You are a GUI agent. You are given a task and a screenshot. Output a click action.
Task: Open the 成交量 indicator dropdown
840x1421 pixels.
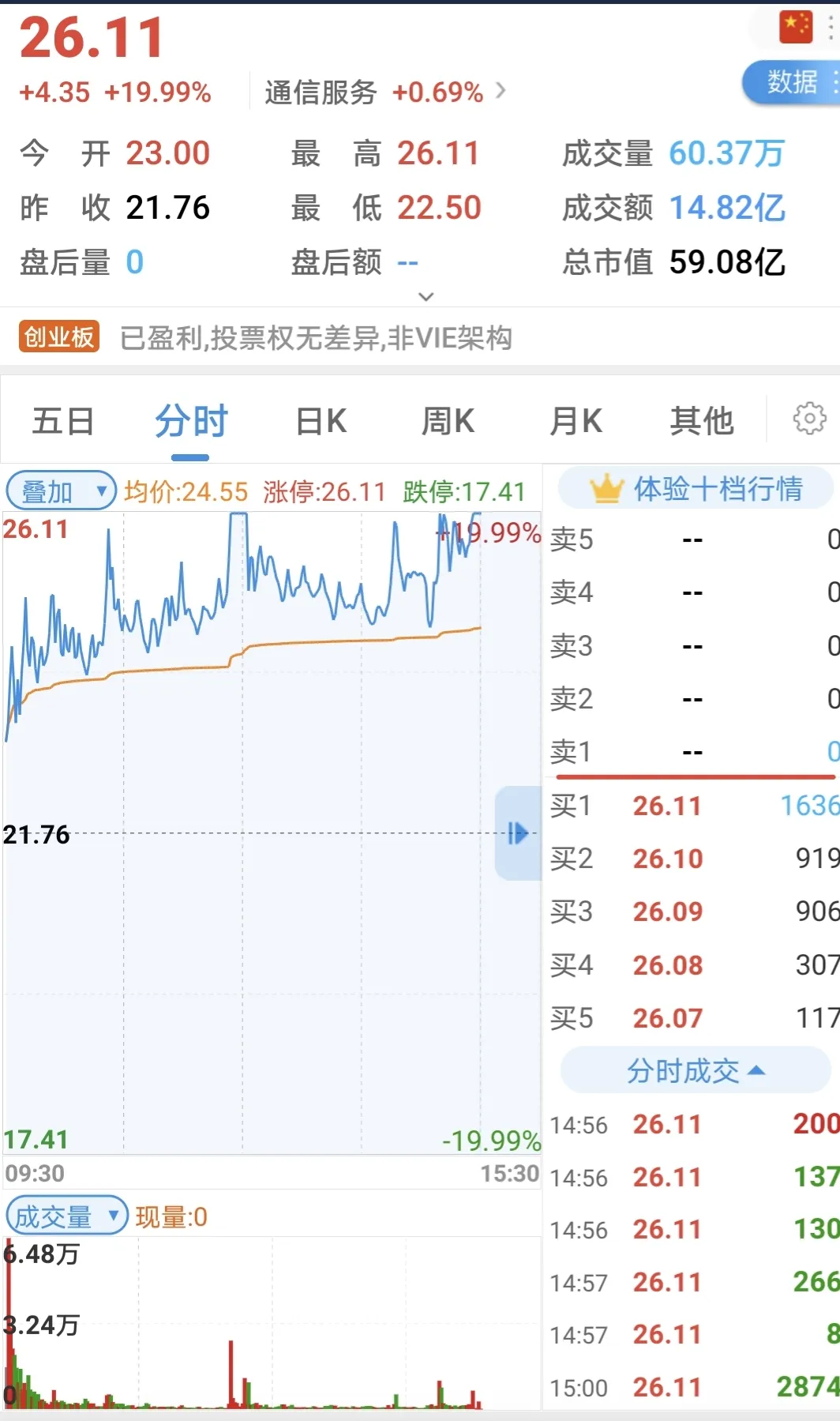(66, 1216)
